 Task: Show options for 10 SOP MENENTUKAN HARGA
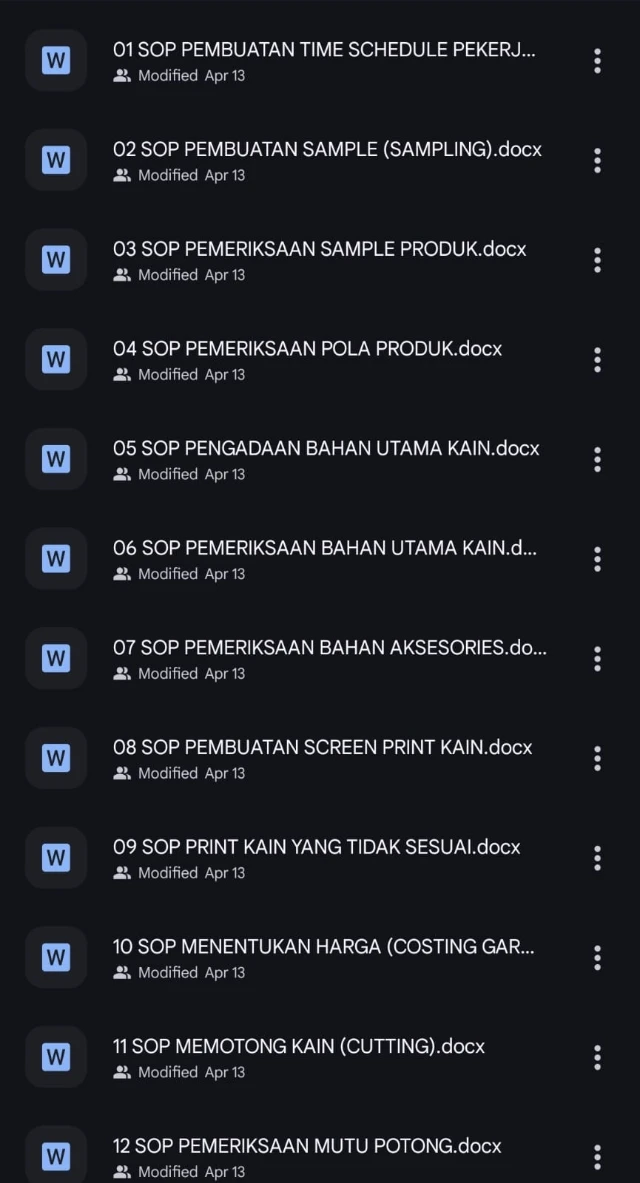597,957
